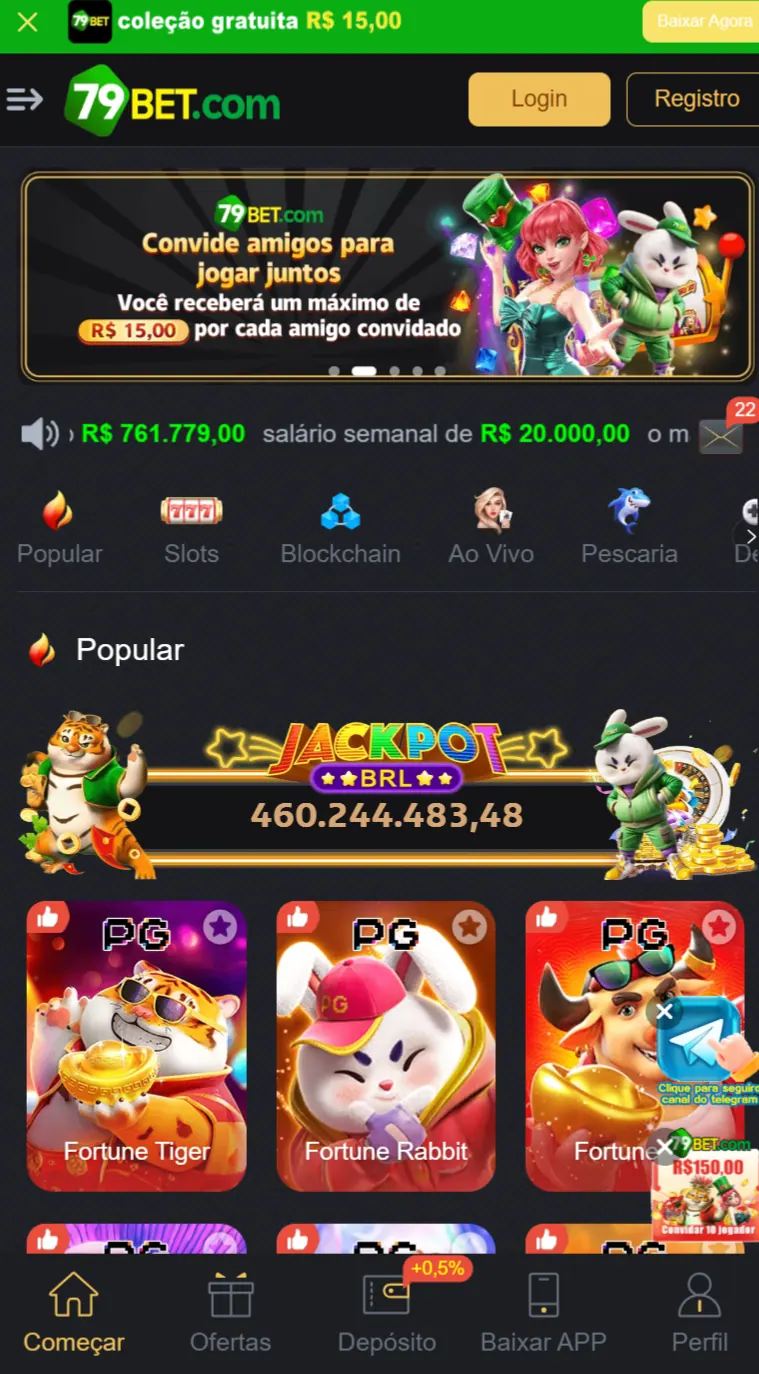Launch the Fortune Rabbit game
This screenshot has width=759, height=1374.
coord(386,1047)
